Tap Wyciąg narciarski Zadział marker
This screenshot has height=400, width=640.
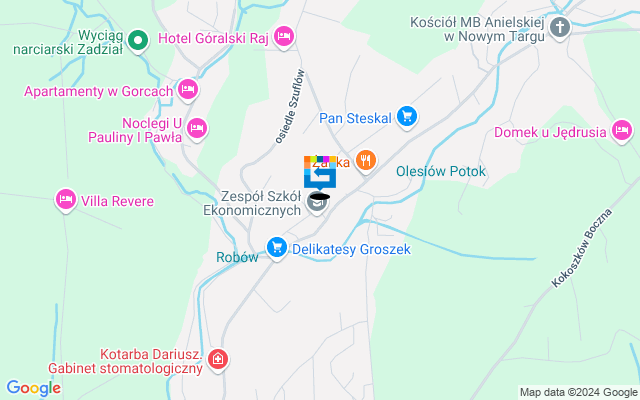[x=139, y=40]
